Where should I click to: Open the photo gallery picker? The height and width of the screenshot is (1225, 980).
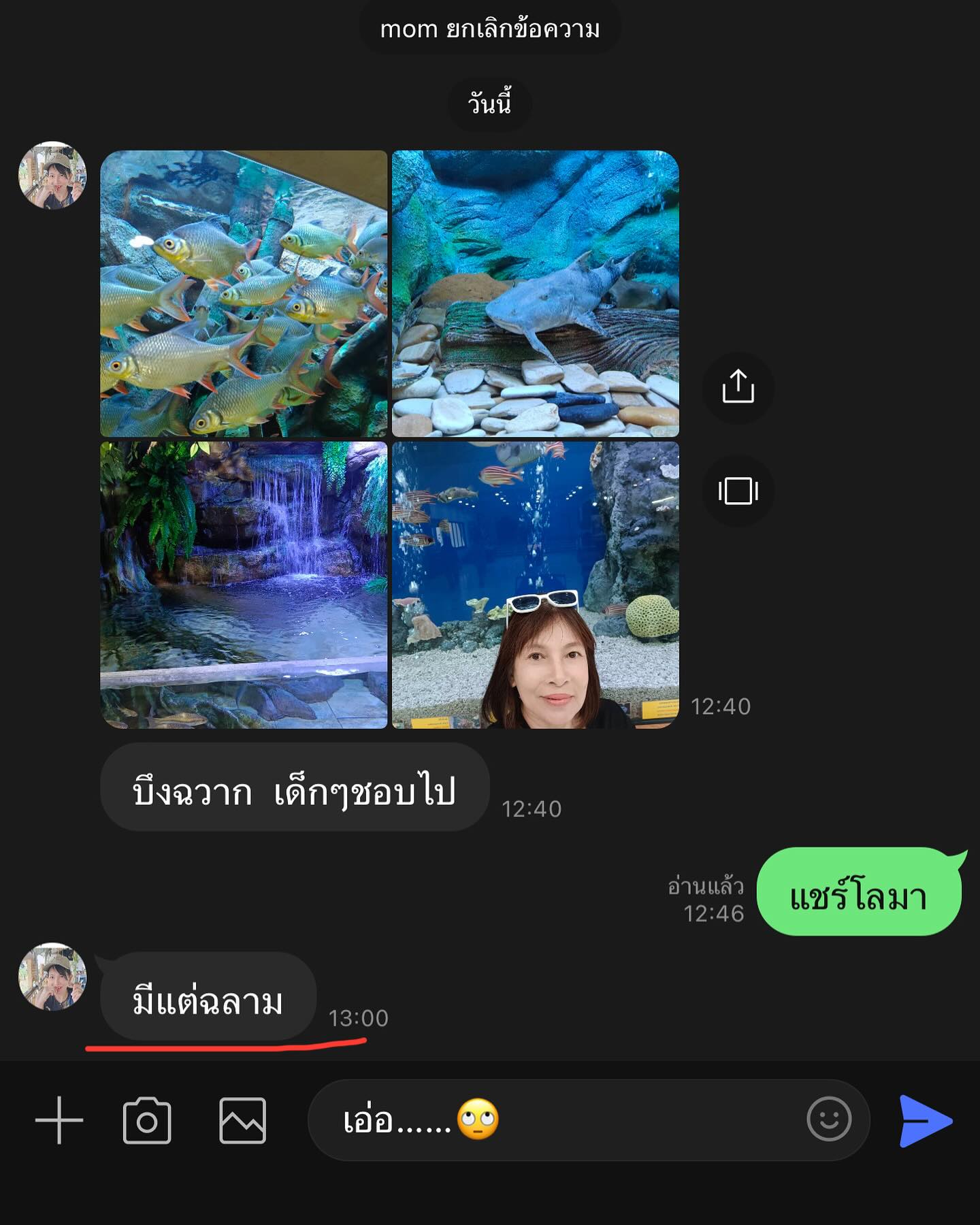[242, 1120]
